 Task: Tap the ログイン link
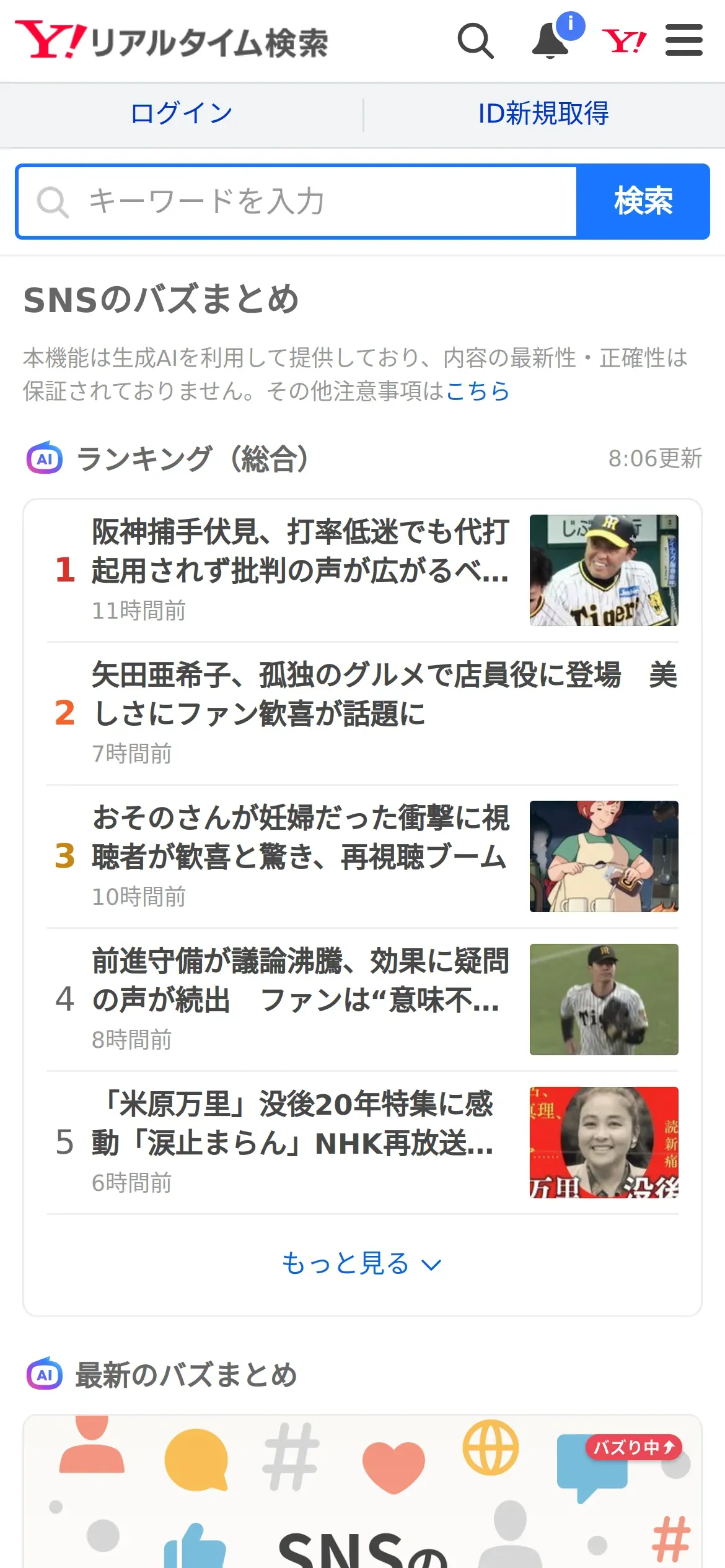tap(182, 114)
